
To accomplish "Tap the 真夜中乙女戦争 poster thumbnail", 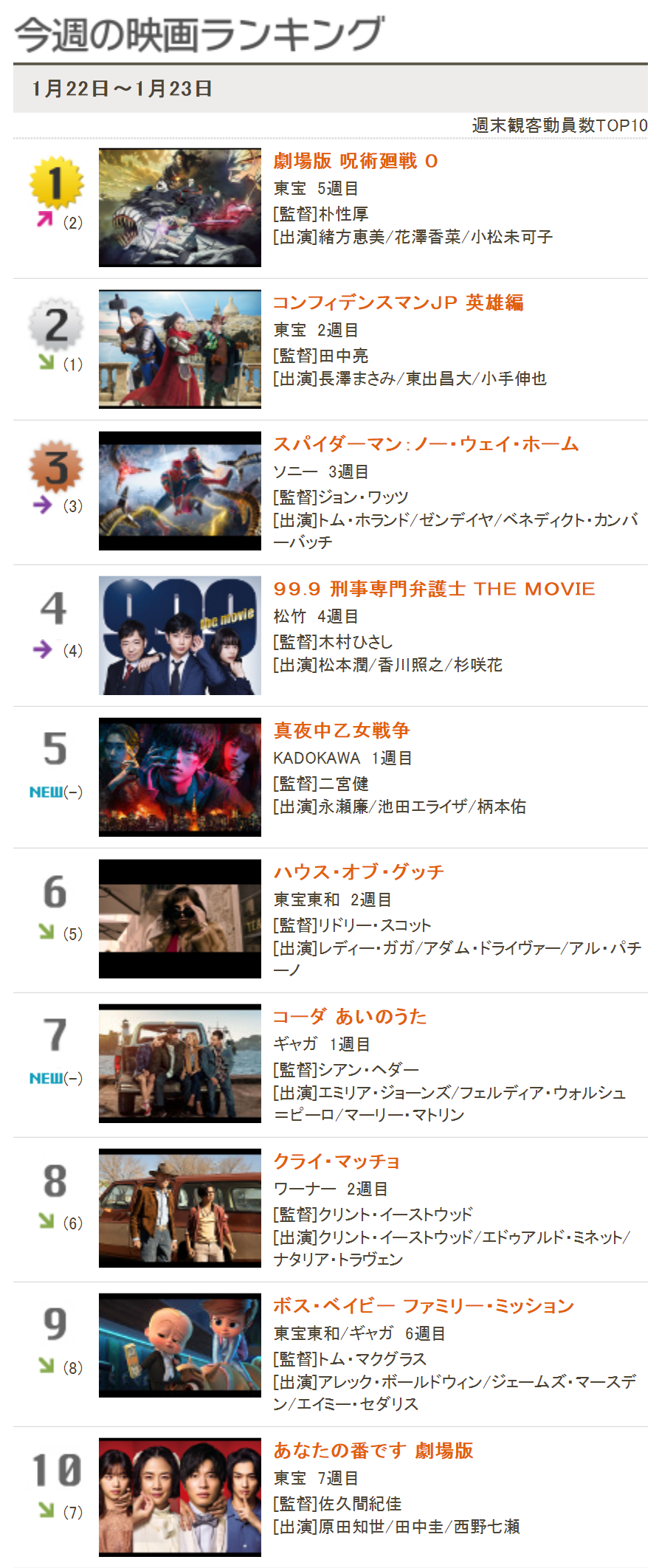I will point(180,777).
